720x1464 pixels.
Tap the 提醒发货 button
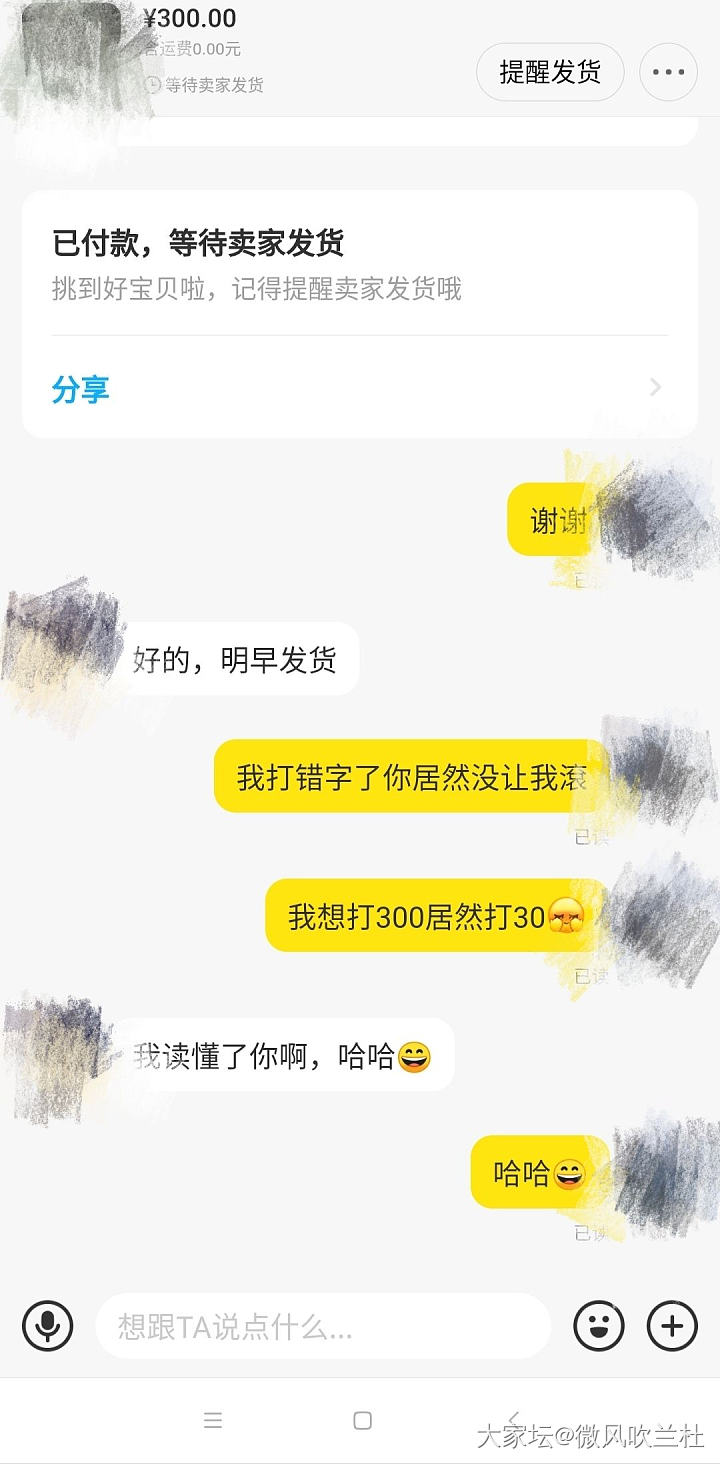coord(550,72)
